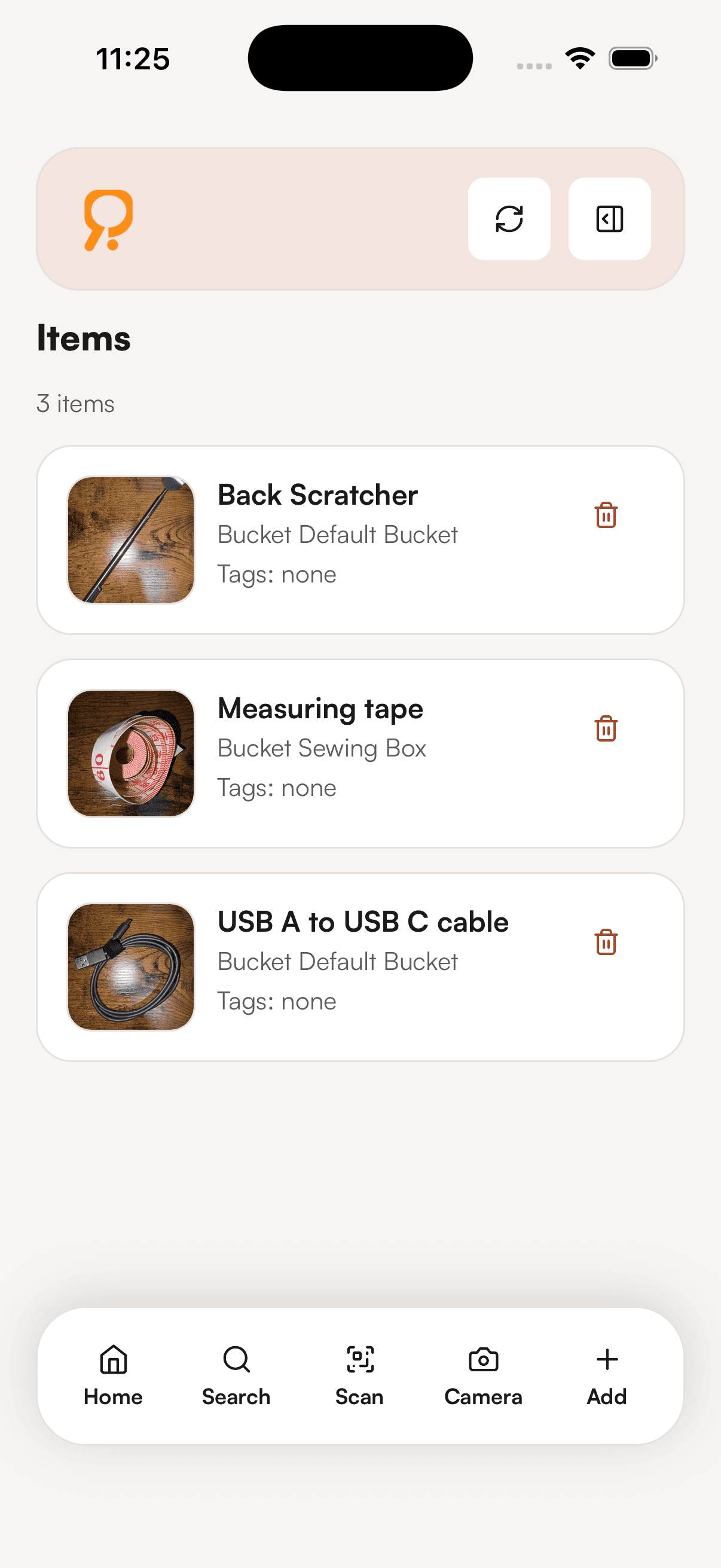Open the QR code Scan icon

359,1360
